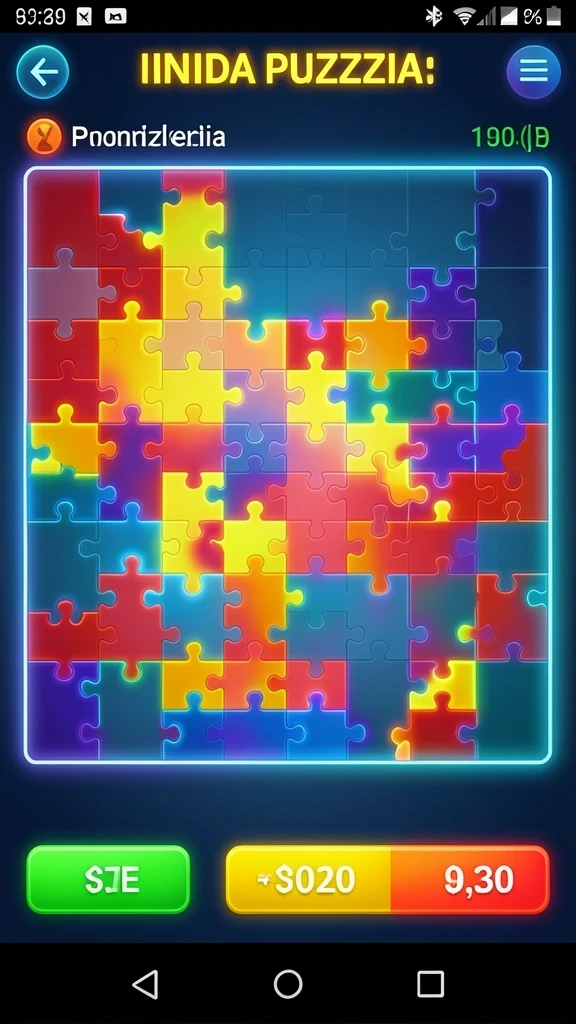Tap the red 9,30 button
Image resolution: width=576 pixels, height=1024 pixels.
pos(470,880)
